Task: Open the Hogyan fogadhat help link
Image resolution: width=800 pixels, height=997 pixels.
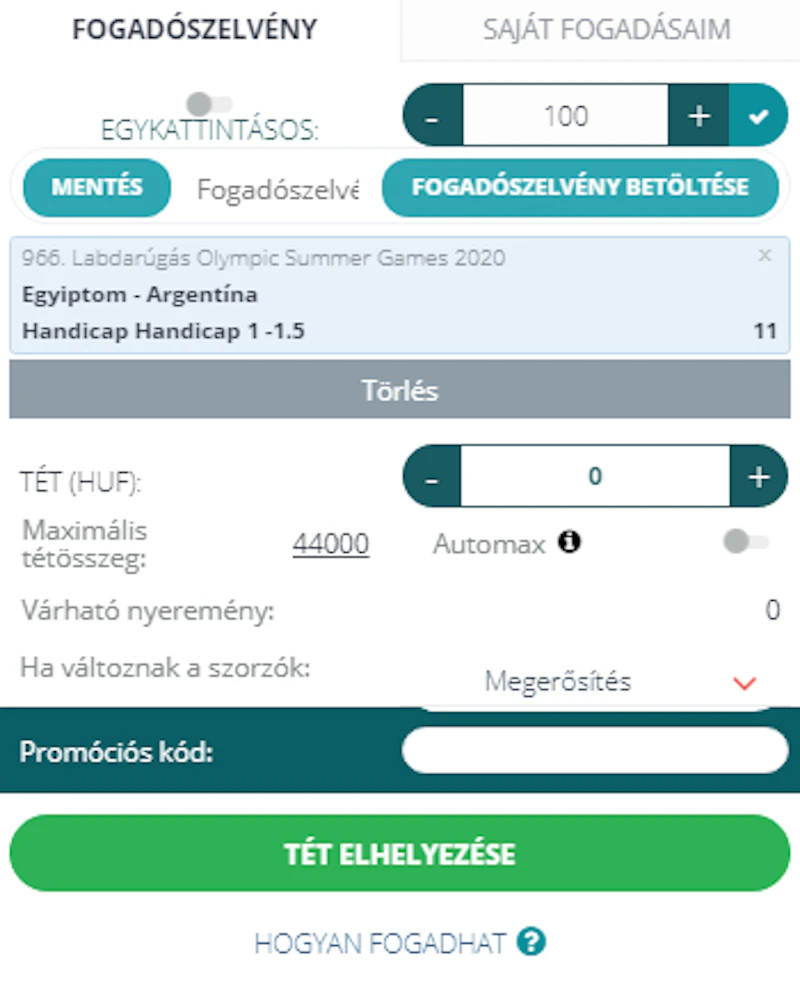Action: 400,942
